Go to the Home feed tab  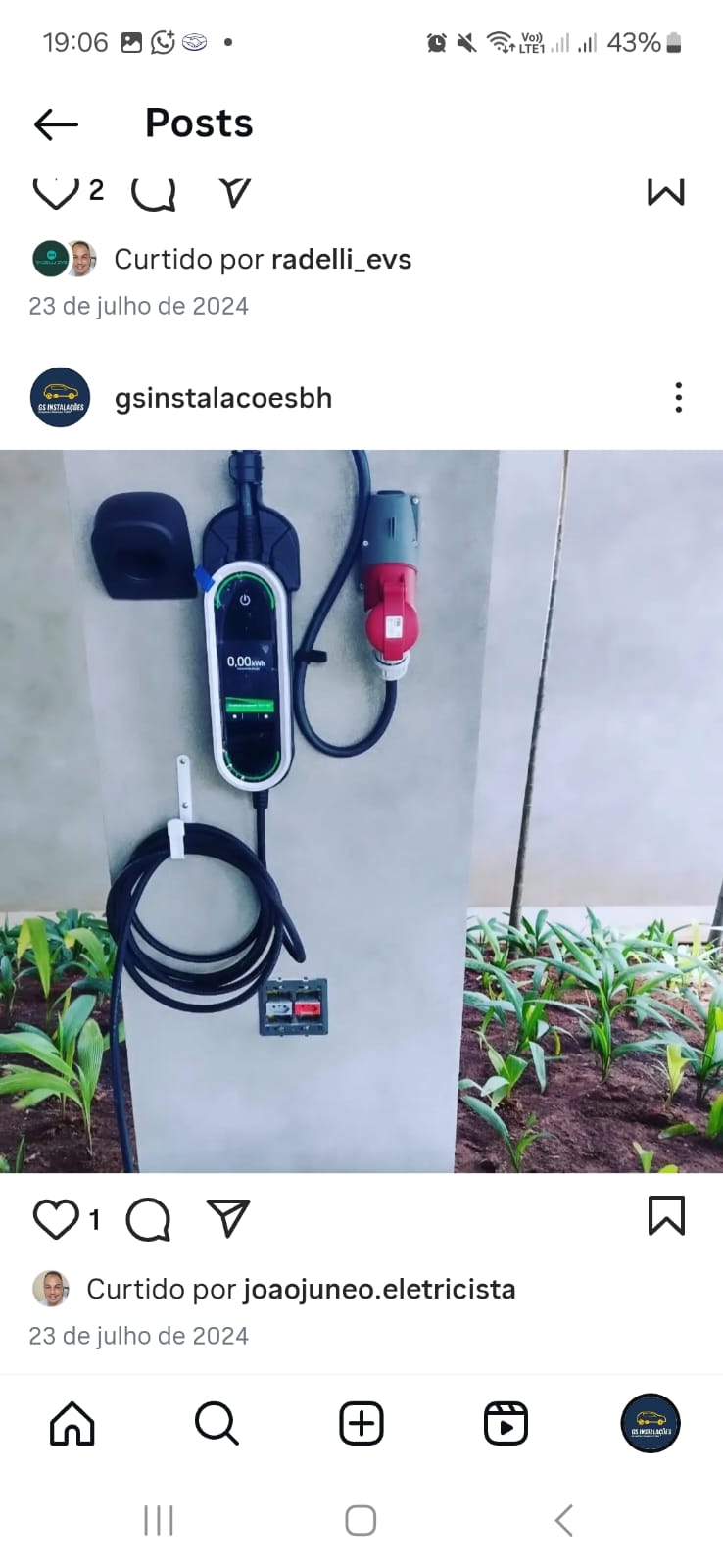[x=72, y=1423]
